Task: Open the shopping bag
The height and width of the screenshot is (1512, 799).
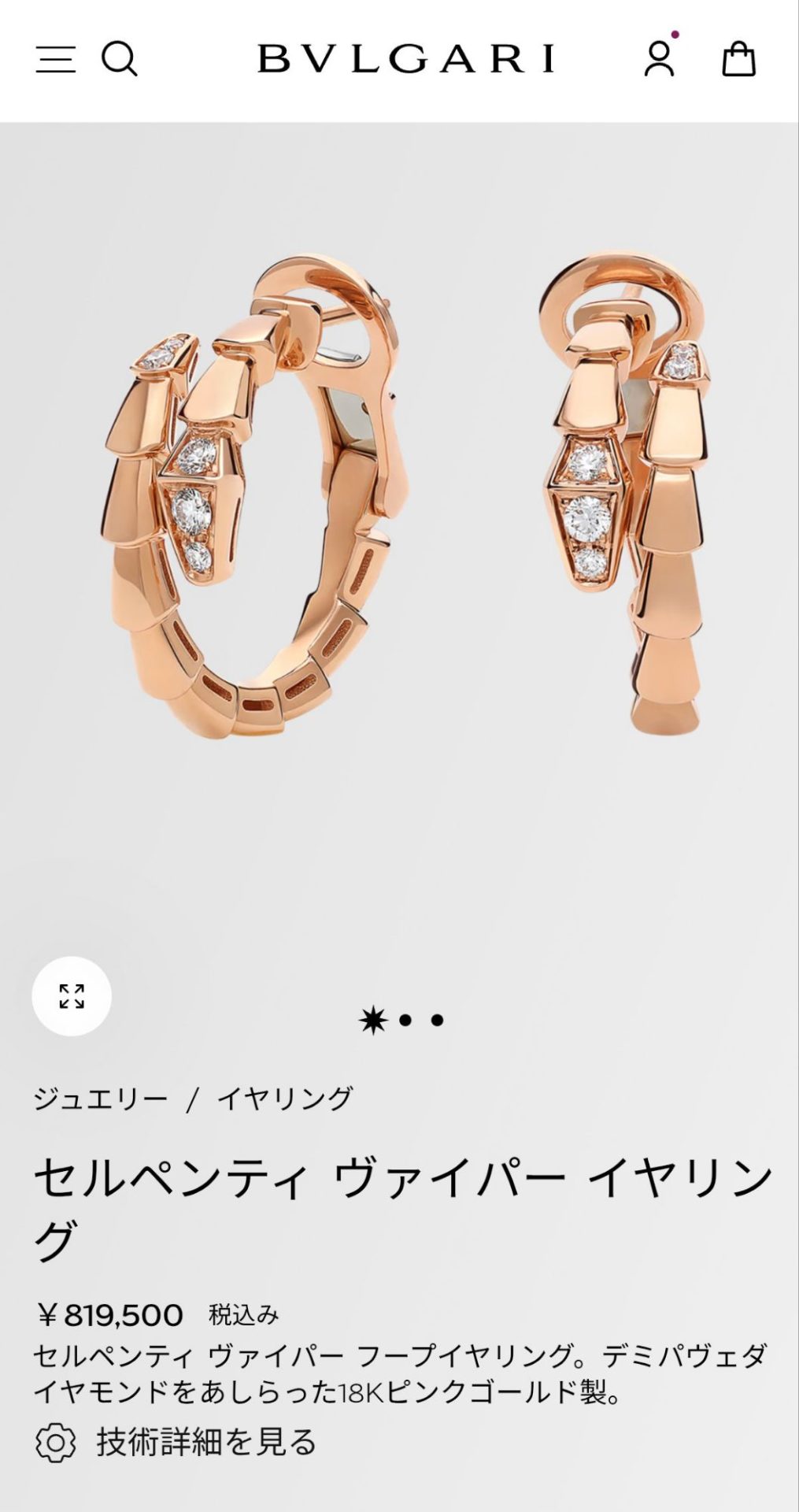Action: (738, 59)
